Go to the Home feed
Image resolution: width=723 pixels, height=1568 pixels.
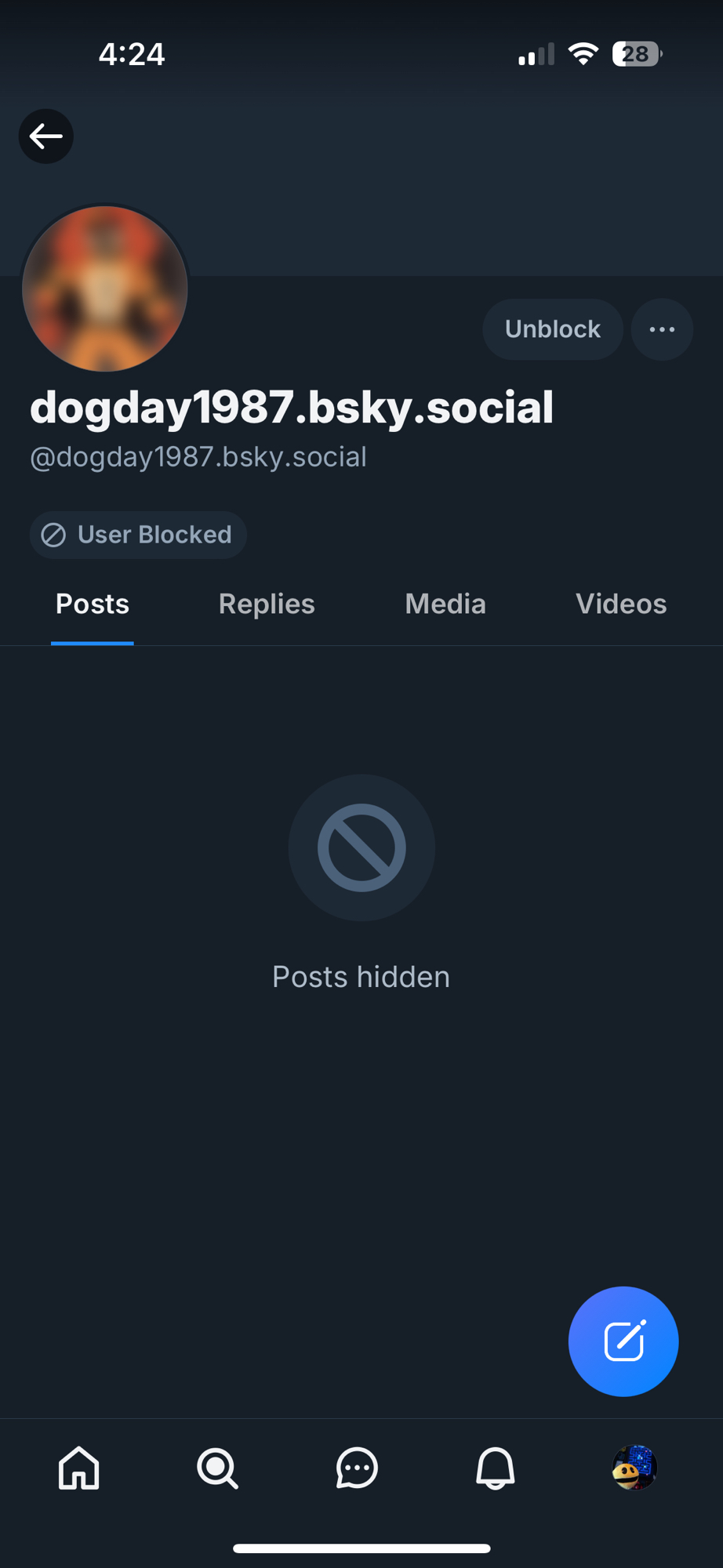point(79,1467)
